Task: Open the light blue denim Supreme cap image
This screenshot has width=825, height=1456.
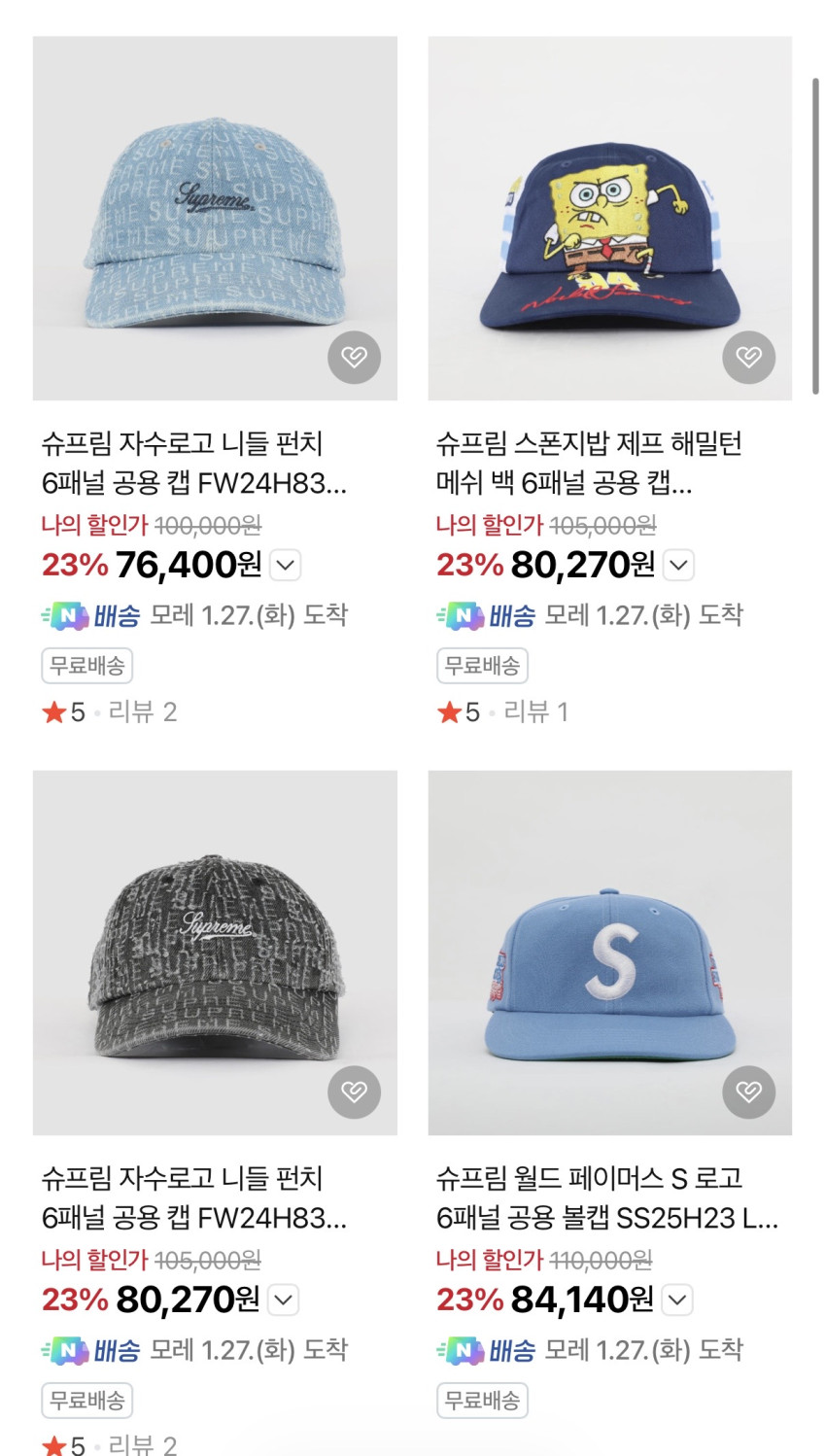Action: click(x=214, y=219)
